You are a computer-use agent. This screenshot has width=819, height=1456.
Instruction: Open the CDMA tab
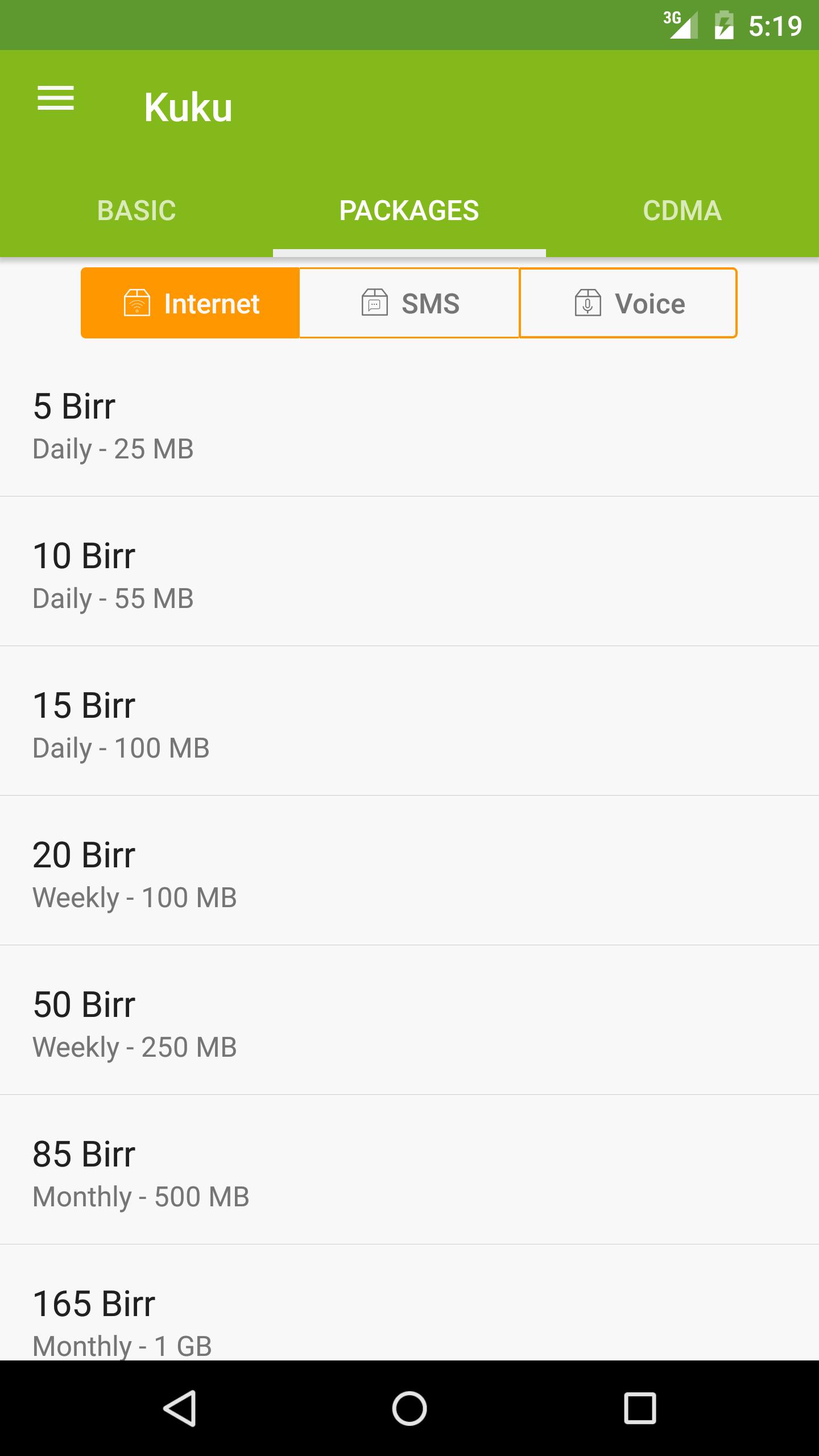[x=682, y=210]
